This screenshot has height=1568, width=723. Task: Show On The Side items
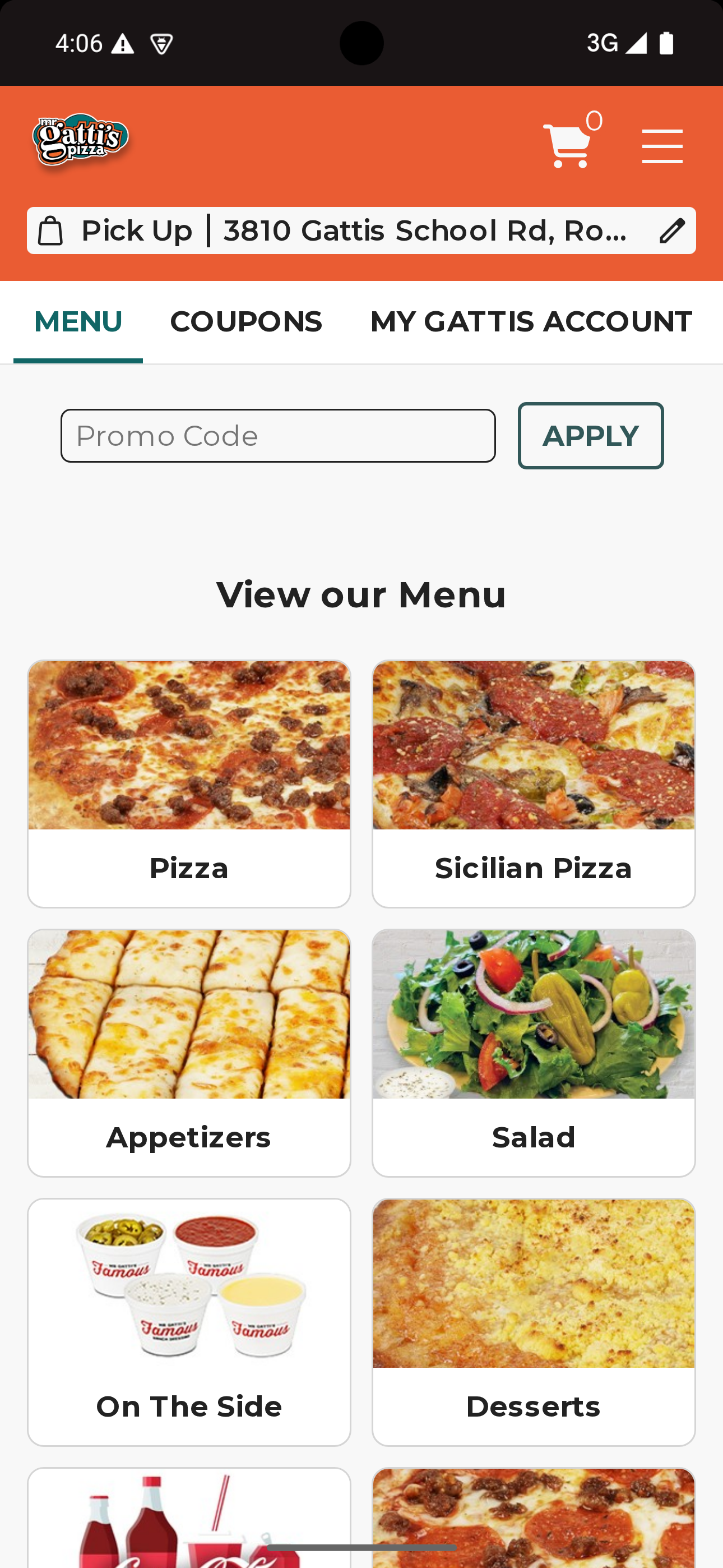189,1321
